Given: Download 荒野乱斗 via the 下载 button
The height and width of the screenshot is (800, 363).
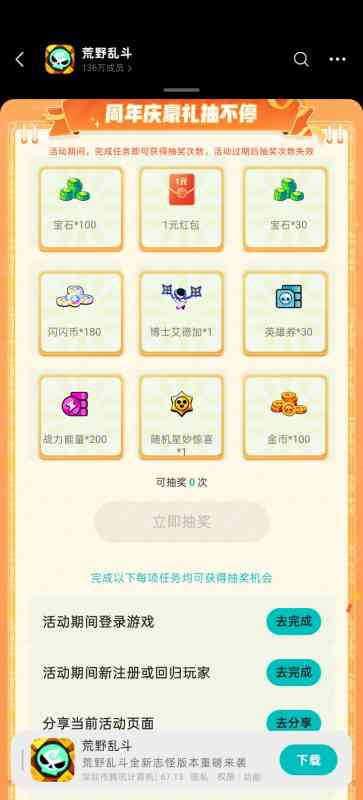Looking at the screenshot, I should pyautogui.click(x=308, y=760).
